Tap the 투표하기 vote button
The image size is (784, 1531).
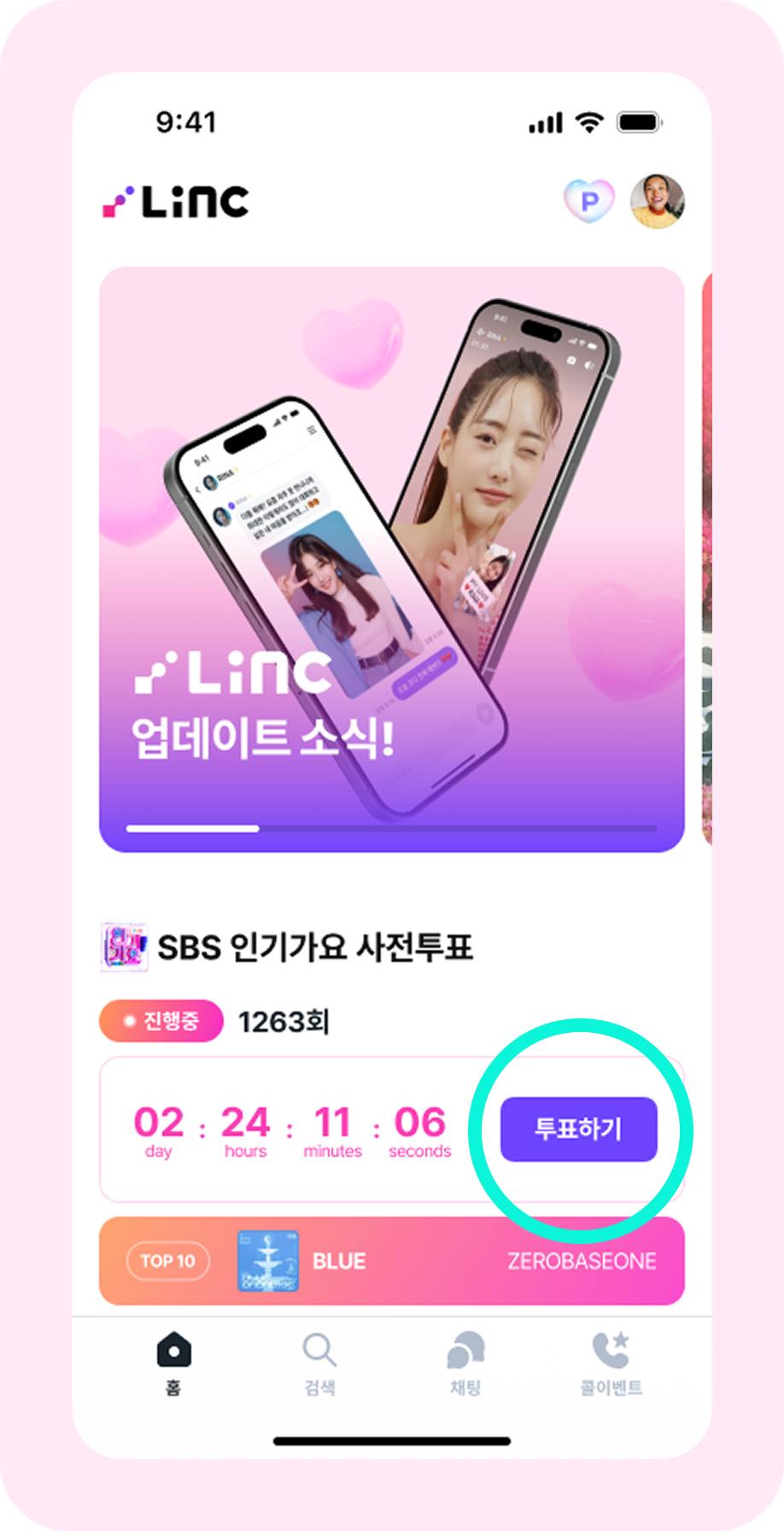578,1129
